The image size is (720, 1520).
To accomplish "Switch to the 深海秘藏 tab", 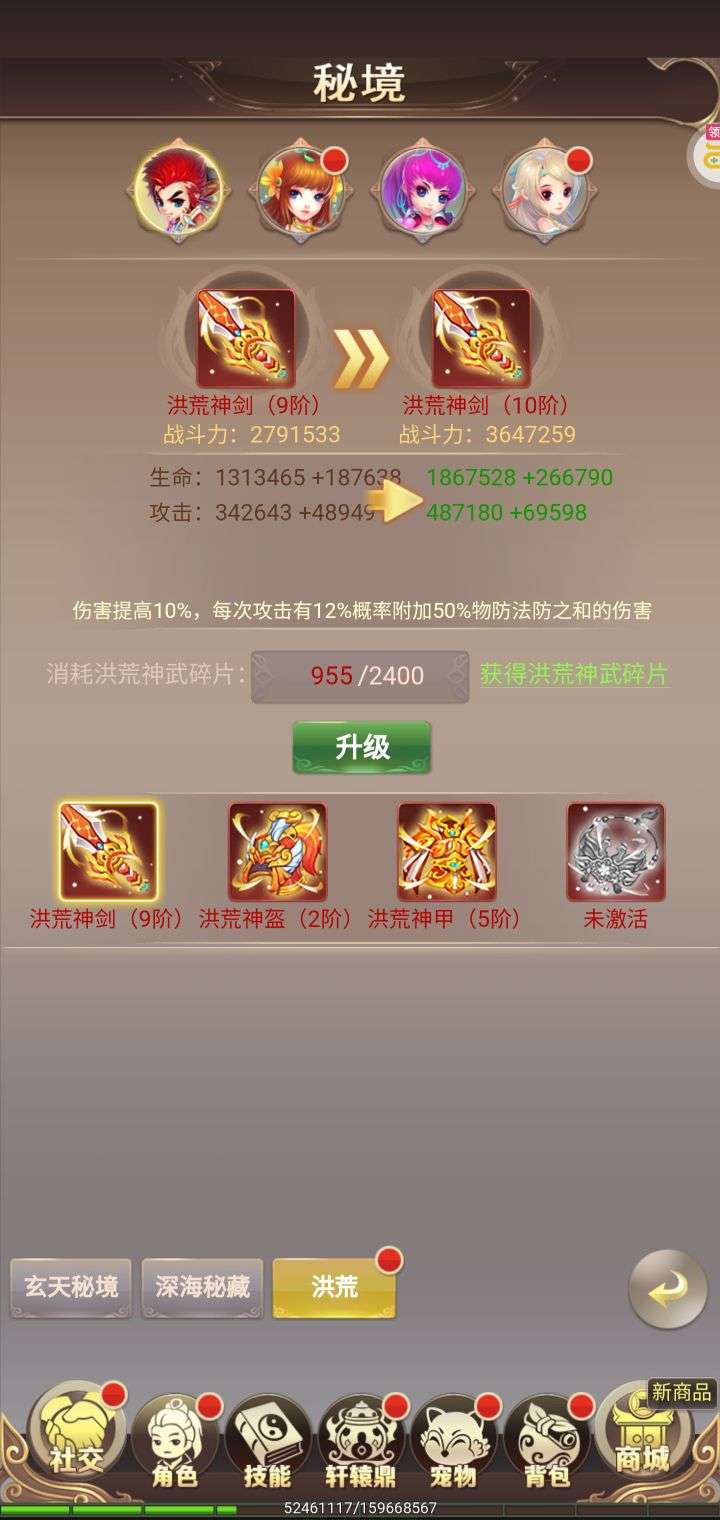I will pos(202,1287).
